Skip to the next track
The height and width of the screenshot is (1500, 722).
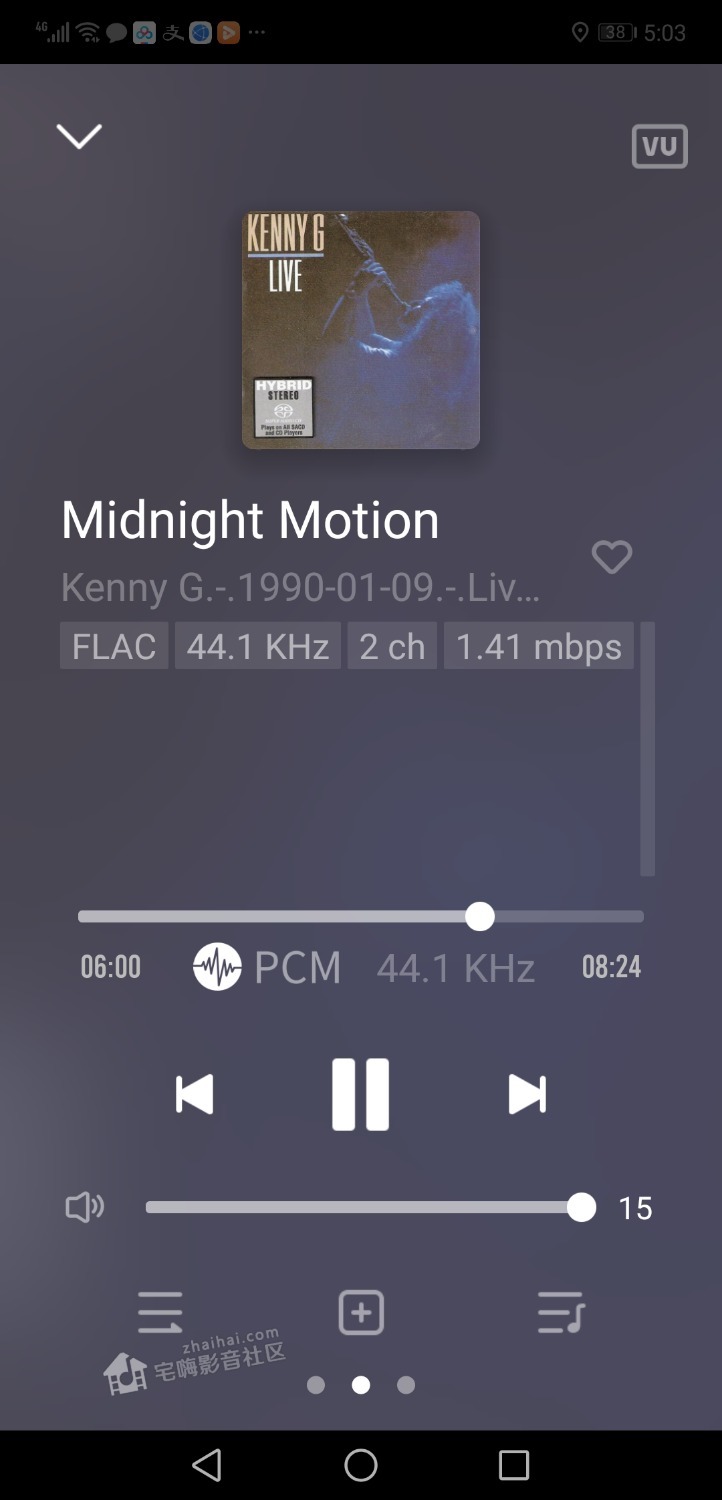pos(527,1094)
